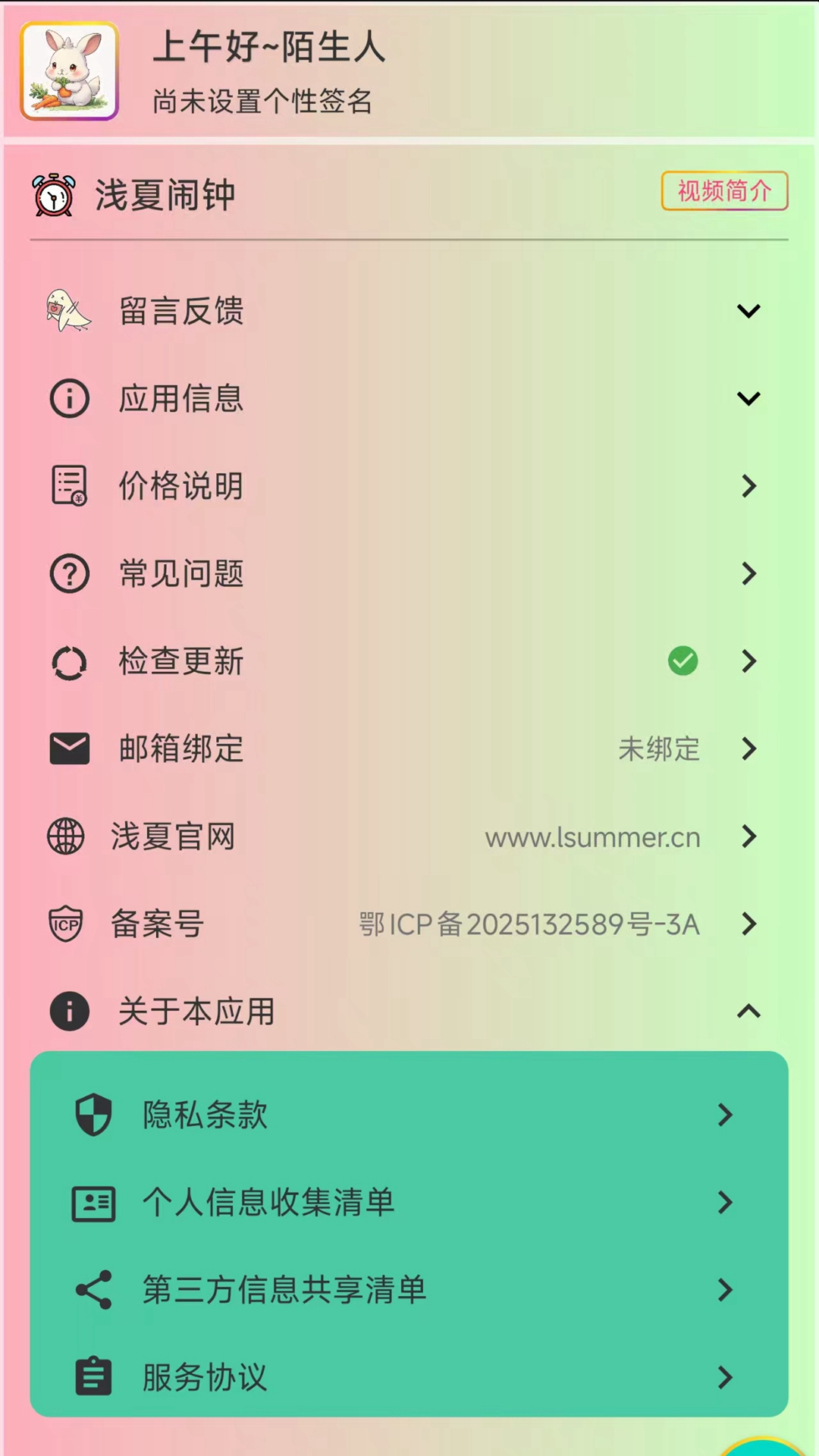
Task: Click the rabbit avatar picture
Action: point(69,70)
